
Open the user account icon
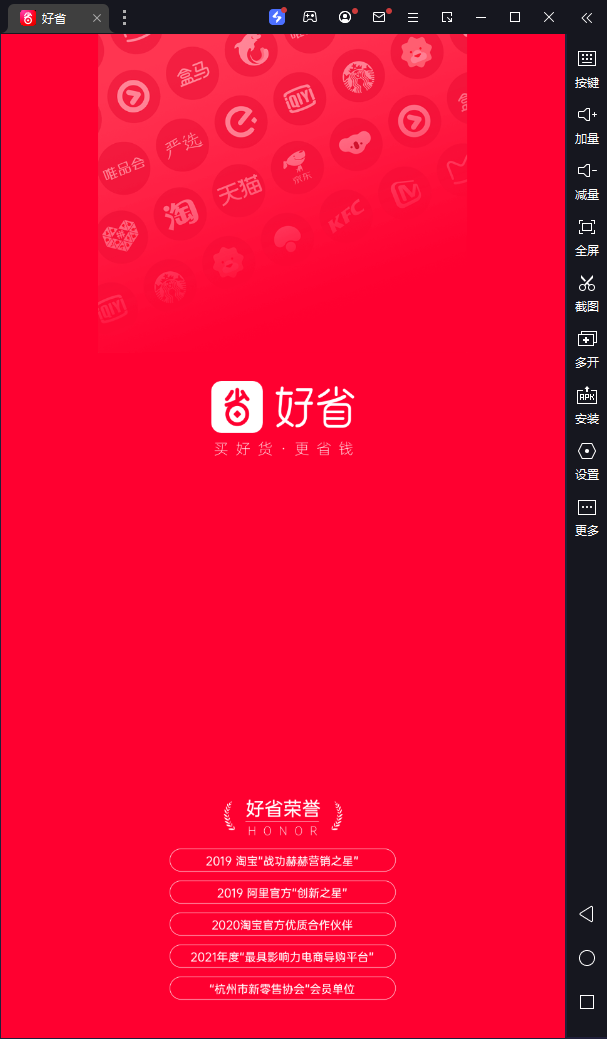pos(345,17)
